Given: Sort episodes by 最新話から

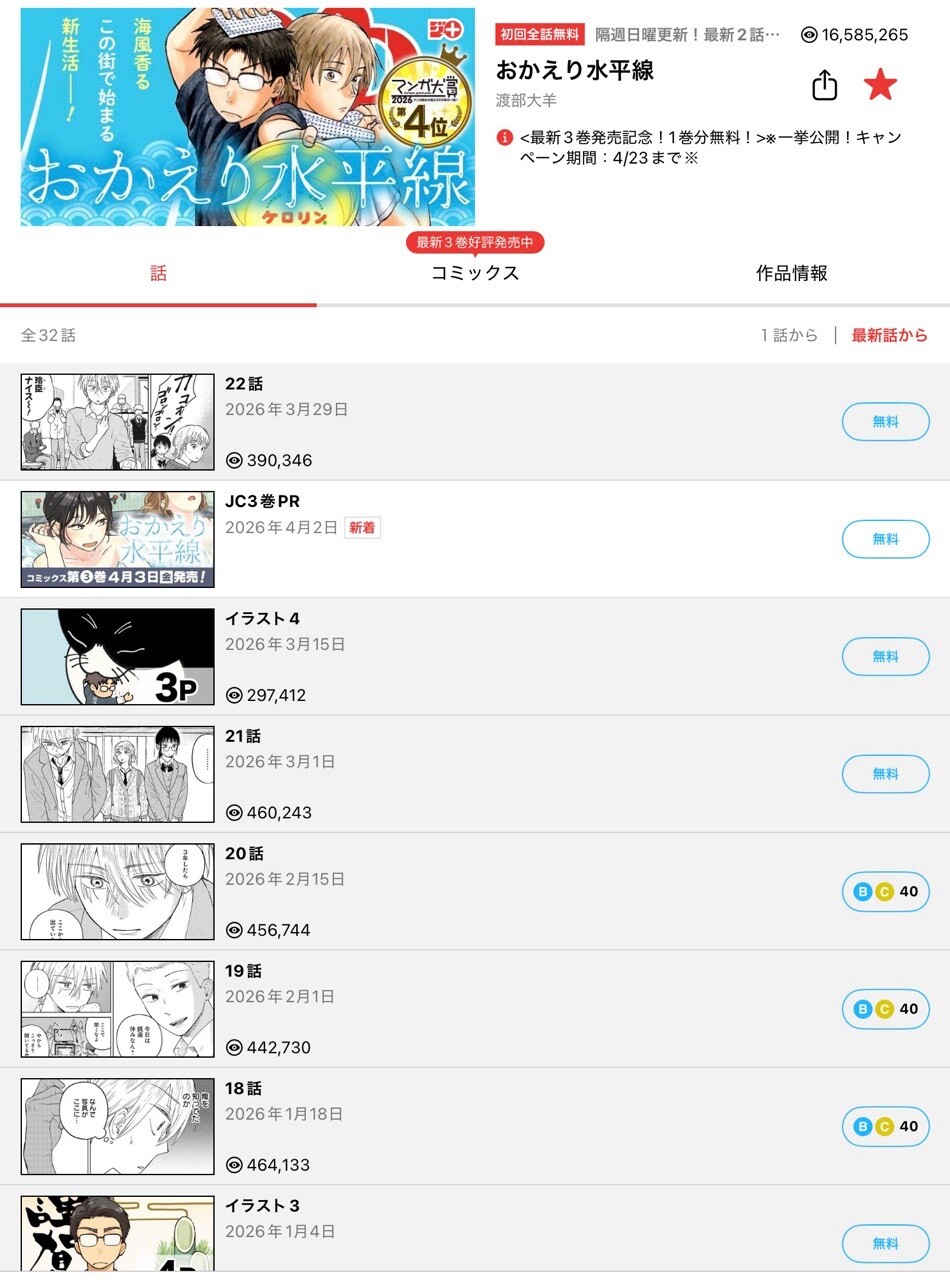Looking at the screenshot, I should pos(889,336).
